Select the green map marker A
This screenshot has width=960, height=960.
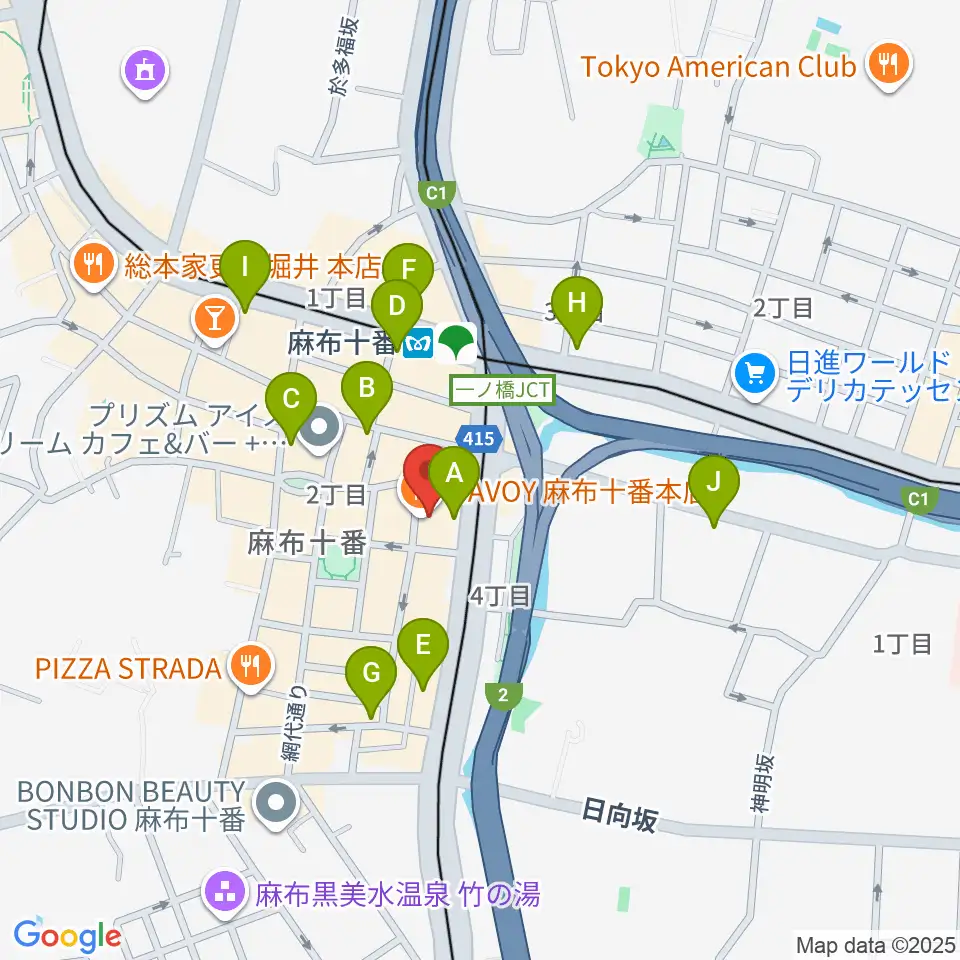[x=454, y=482]
